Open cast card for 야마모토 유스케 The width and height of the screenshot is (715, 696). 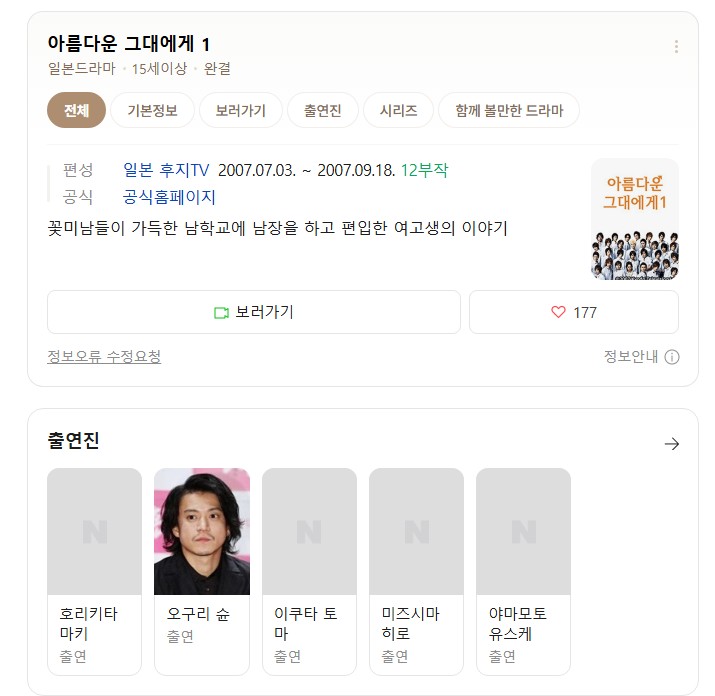[x=523, y=570]
